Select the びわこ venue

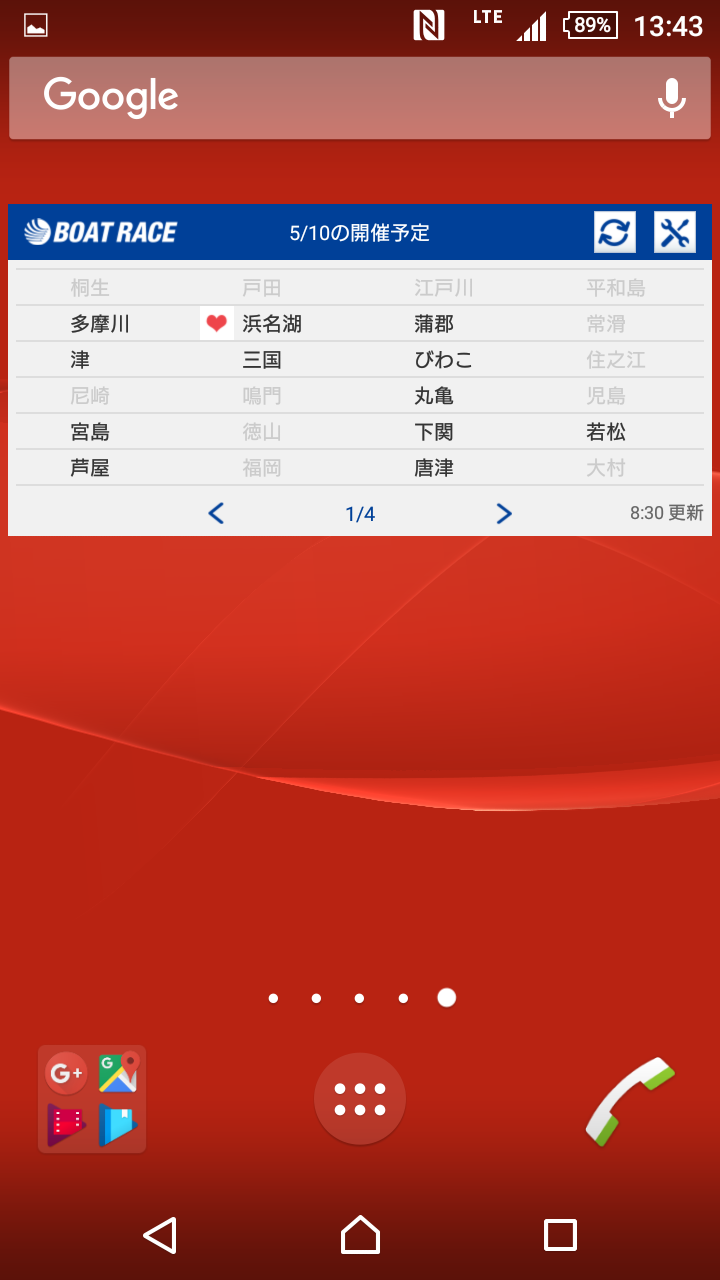click(x=443, y=360)
